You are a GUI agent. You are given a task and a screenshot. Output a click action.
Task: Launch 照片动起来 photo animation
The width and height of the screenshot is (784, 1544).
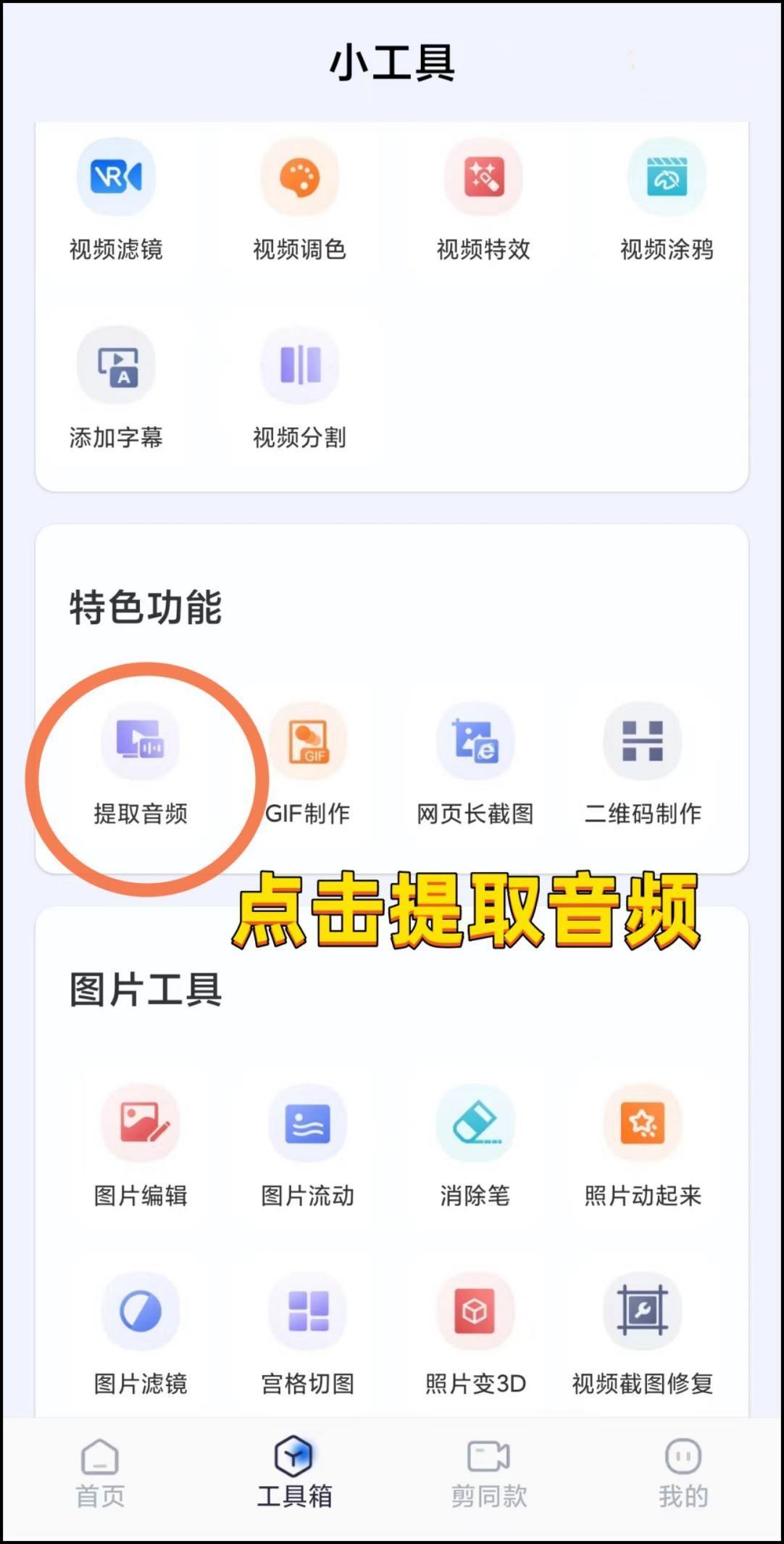(643, 1124)
